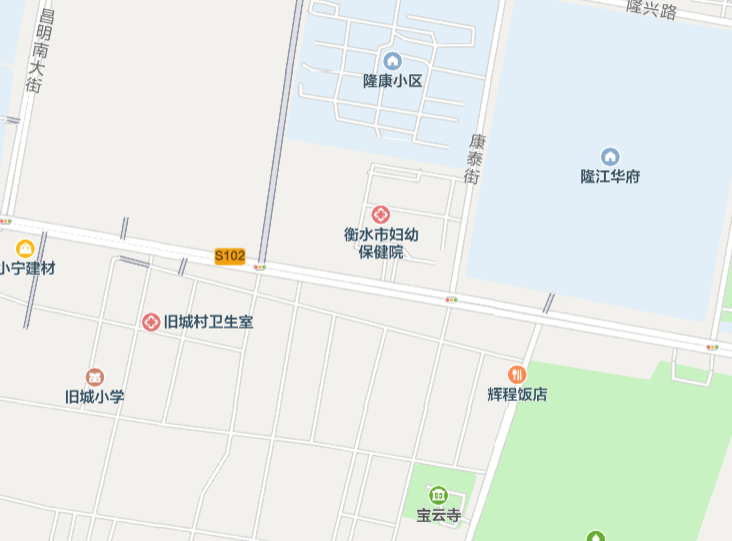Screen dimensions: 732x541
Task: Open the 旧城小学 school marker
Action: [x=95, y=377]
